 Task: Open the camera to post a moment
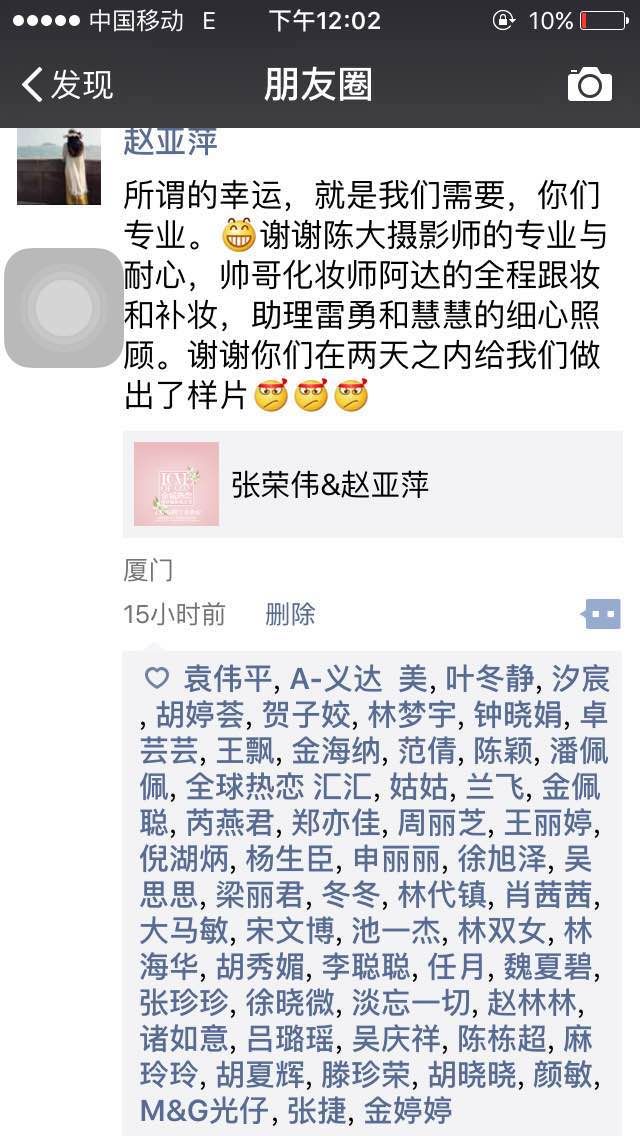click(589, 85)
